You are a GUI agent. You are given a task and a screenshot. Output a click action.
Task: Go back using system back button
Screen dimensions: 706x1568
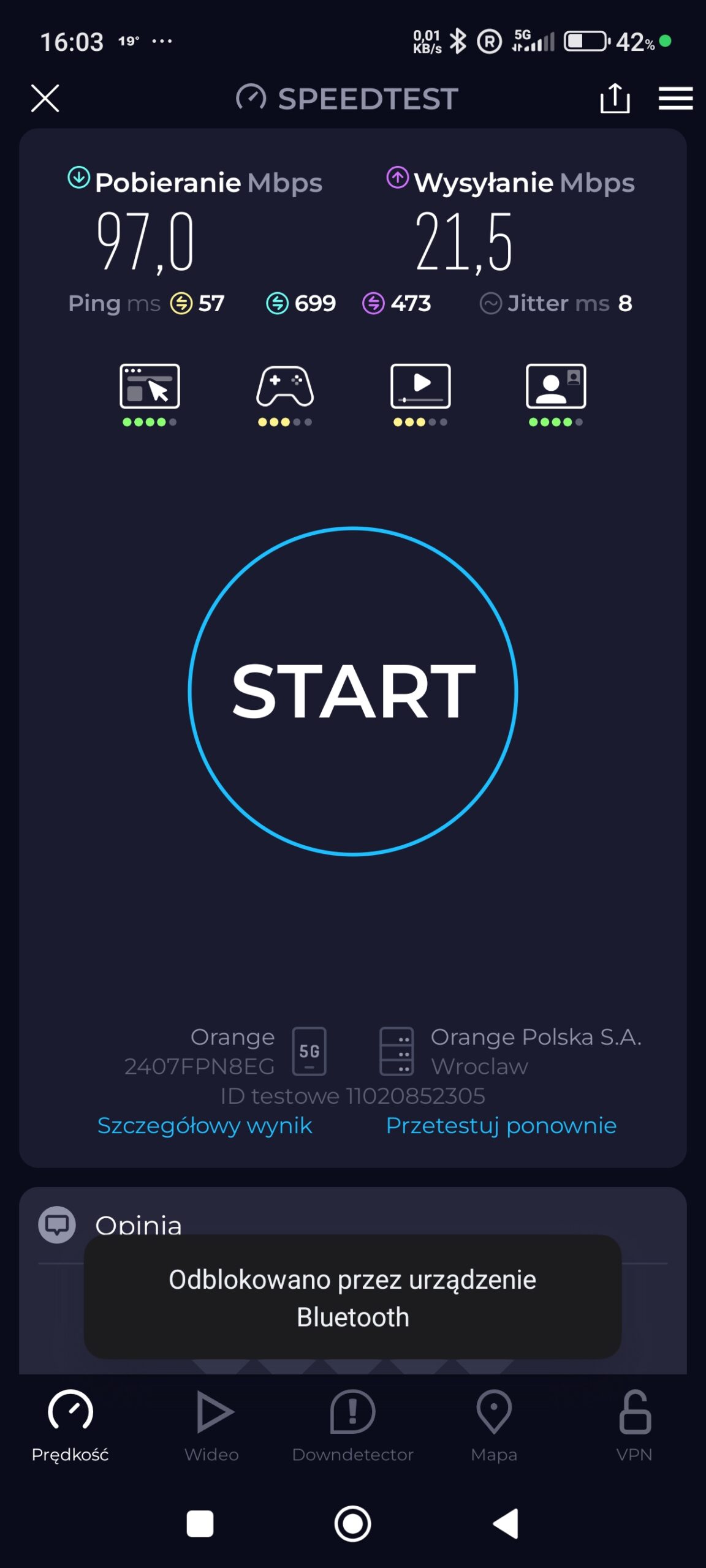[506, 1523]
